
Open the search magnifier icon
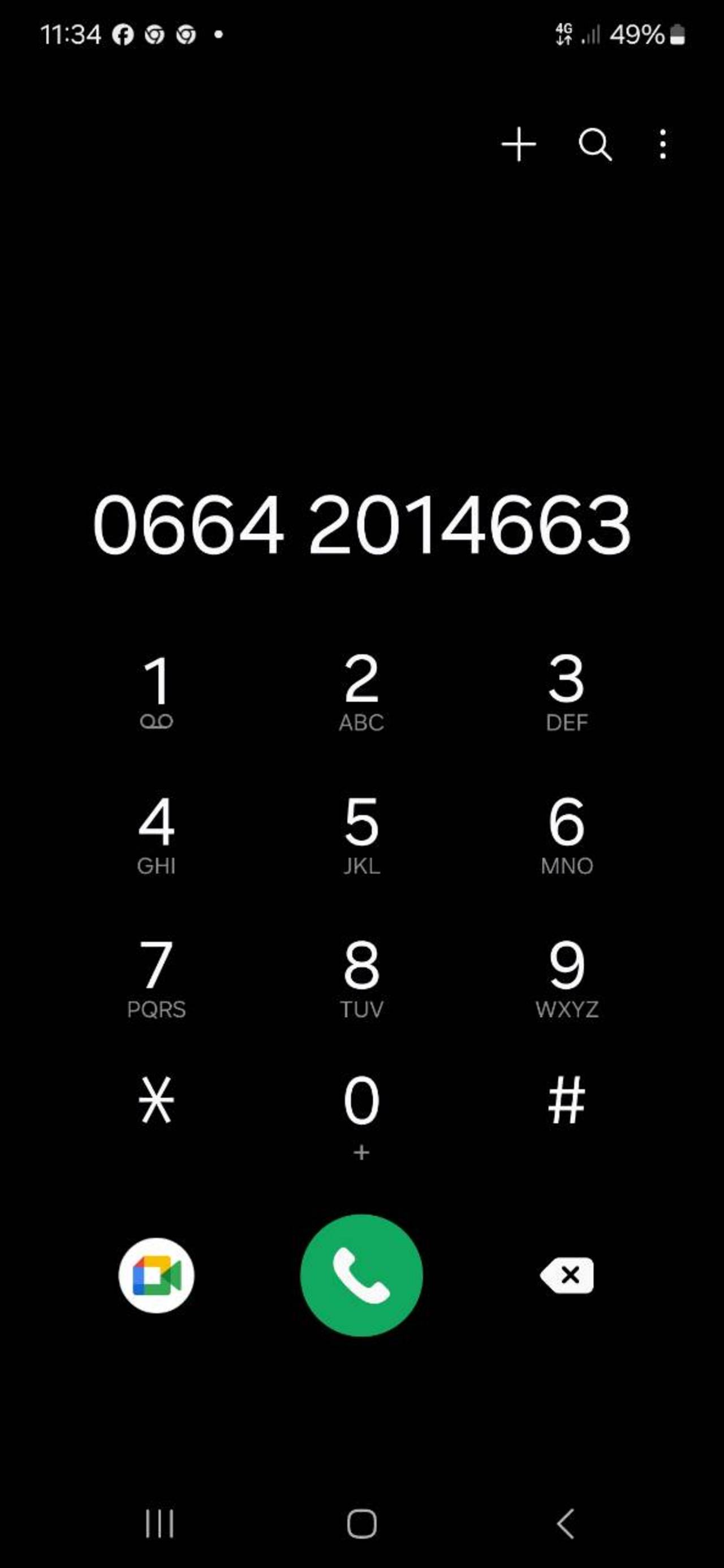coord(595,145)
